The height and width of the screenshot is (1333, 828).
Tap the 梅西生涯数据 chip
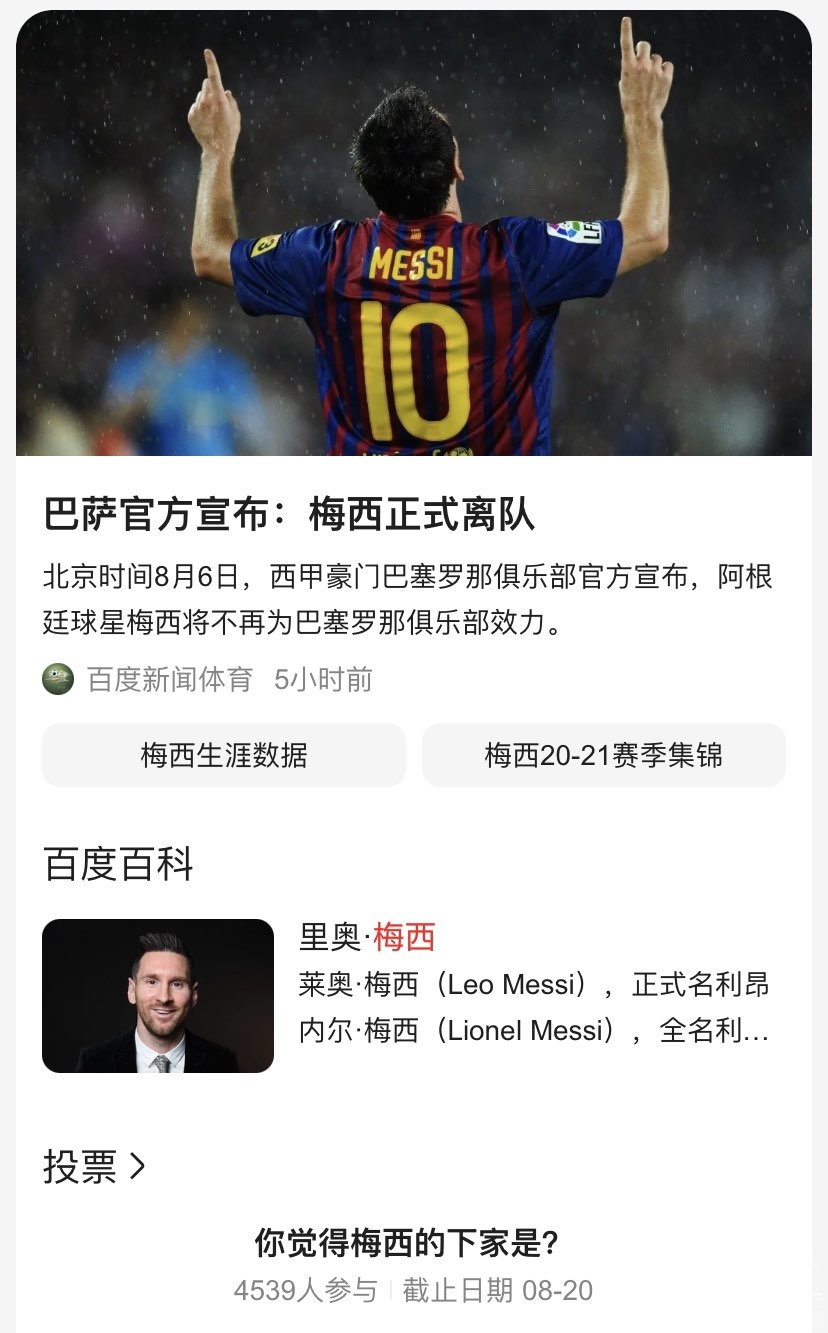224,755
